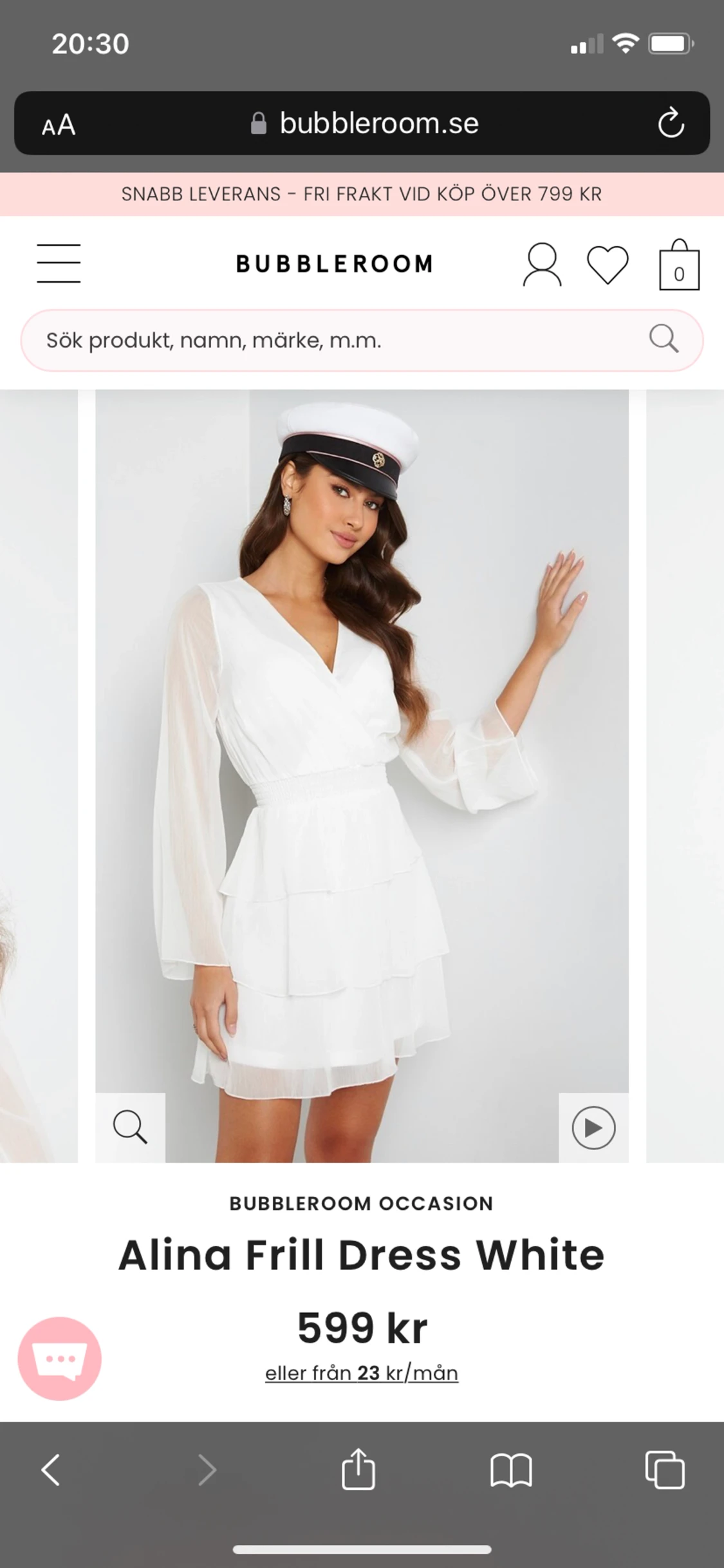Open the account profile icon
Image resolution: width=724 pixels, height=1568 pixels.
pos(542,264)
